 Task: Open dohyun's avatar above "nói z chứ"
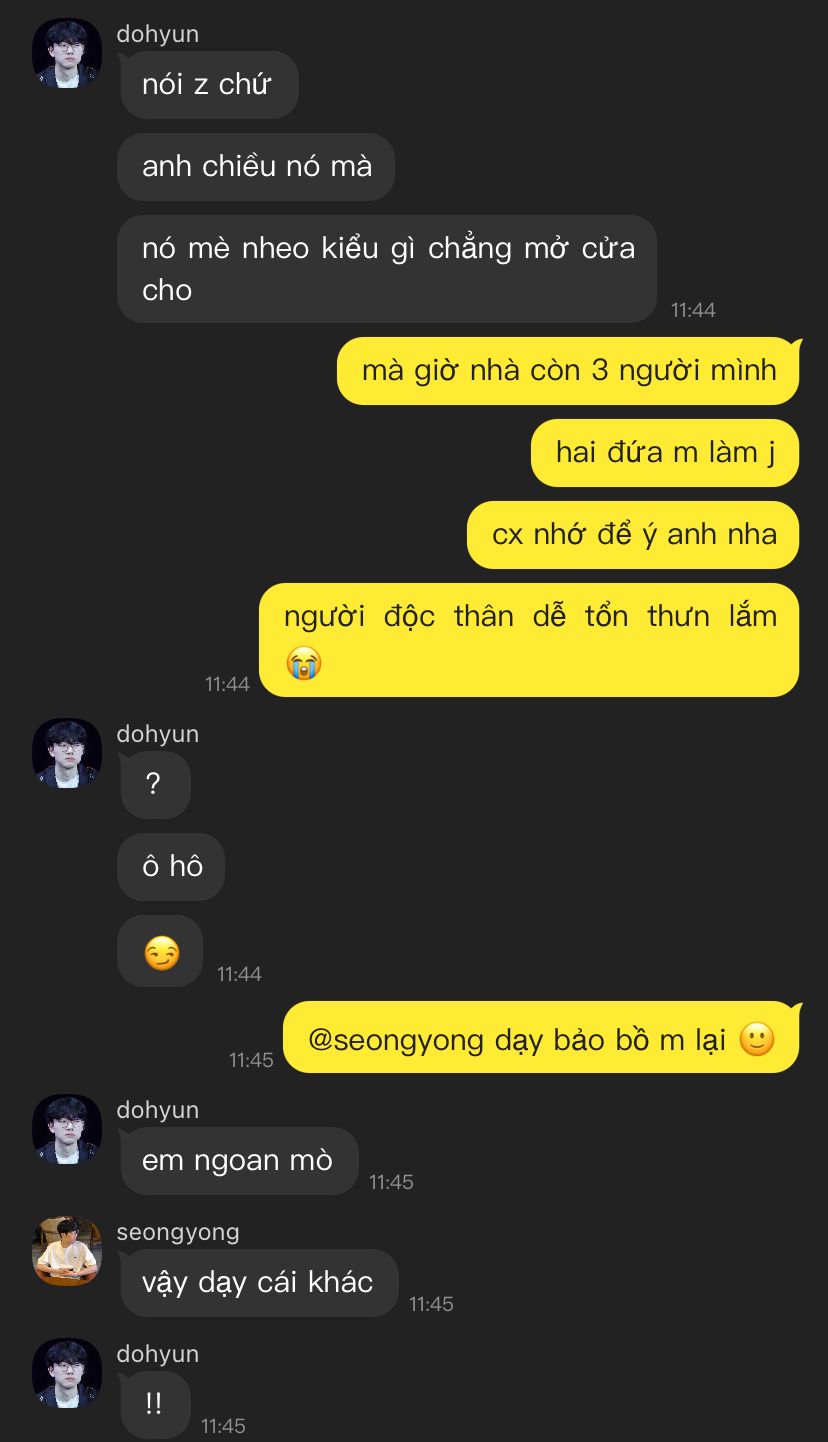(x=67, y=54)
